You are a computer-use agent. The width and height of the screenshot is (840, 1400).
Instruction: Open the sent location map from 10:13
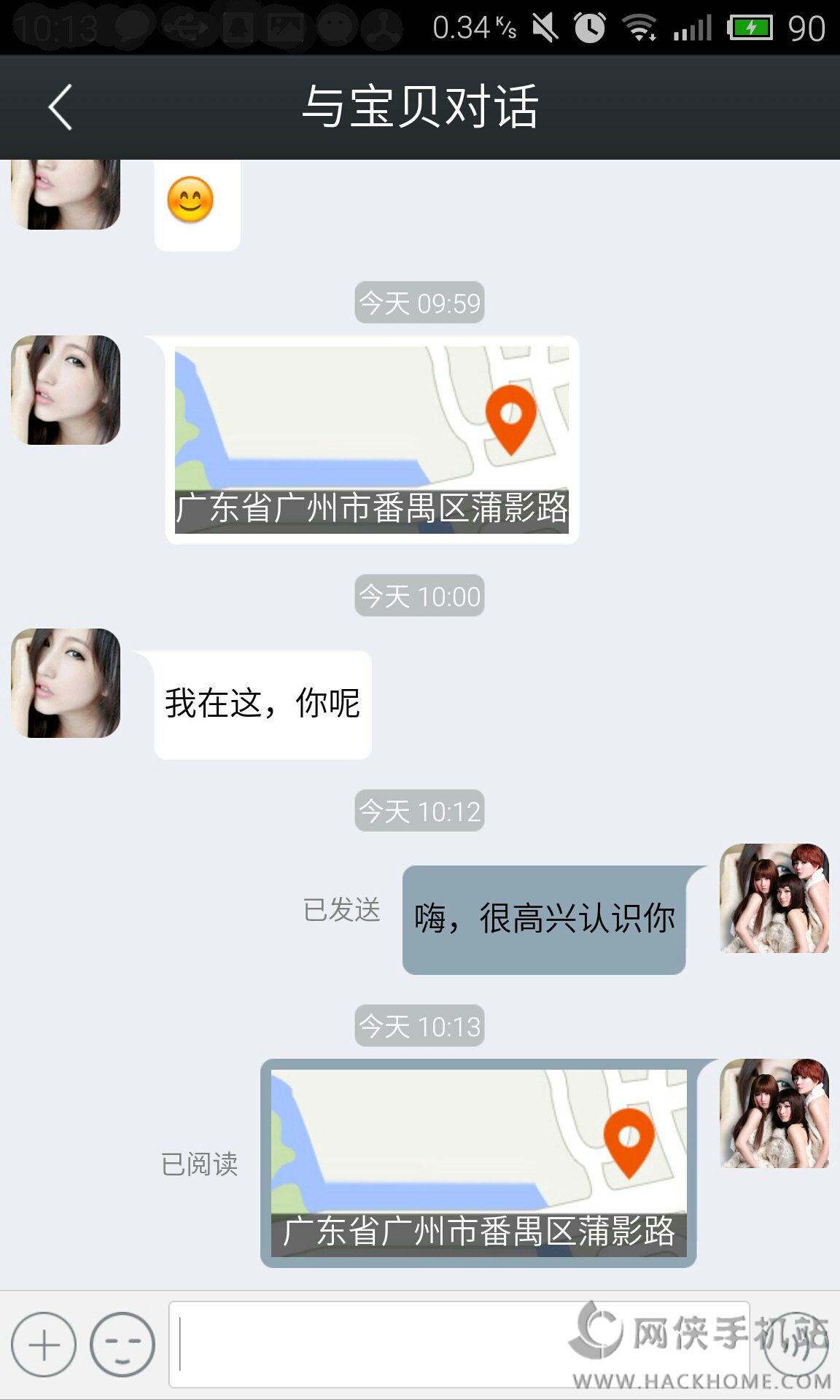click(478, 1163)
